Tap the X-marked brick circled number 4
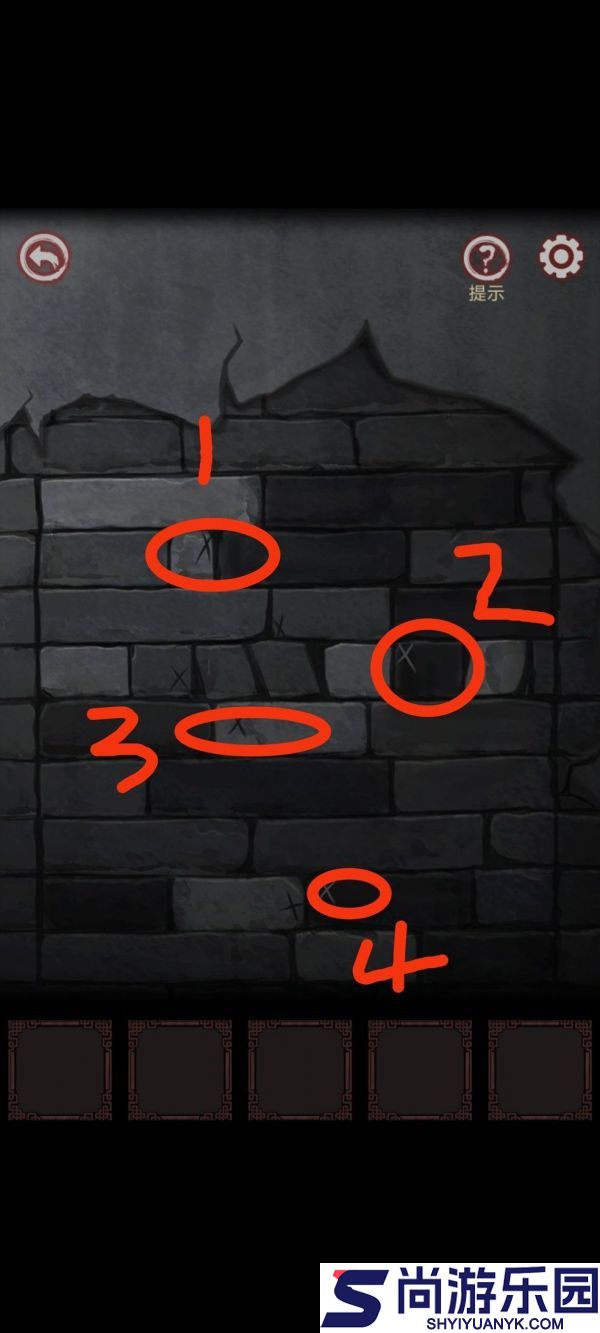Screen dimensions: 600x1333 (x=327, y=889)
